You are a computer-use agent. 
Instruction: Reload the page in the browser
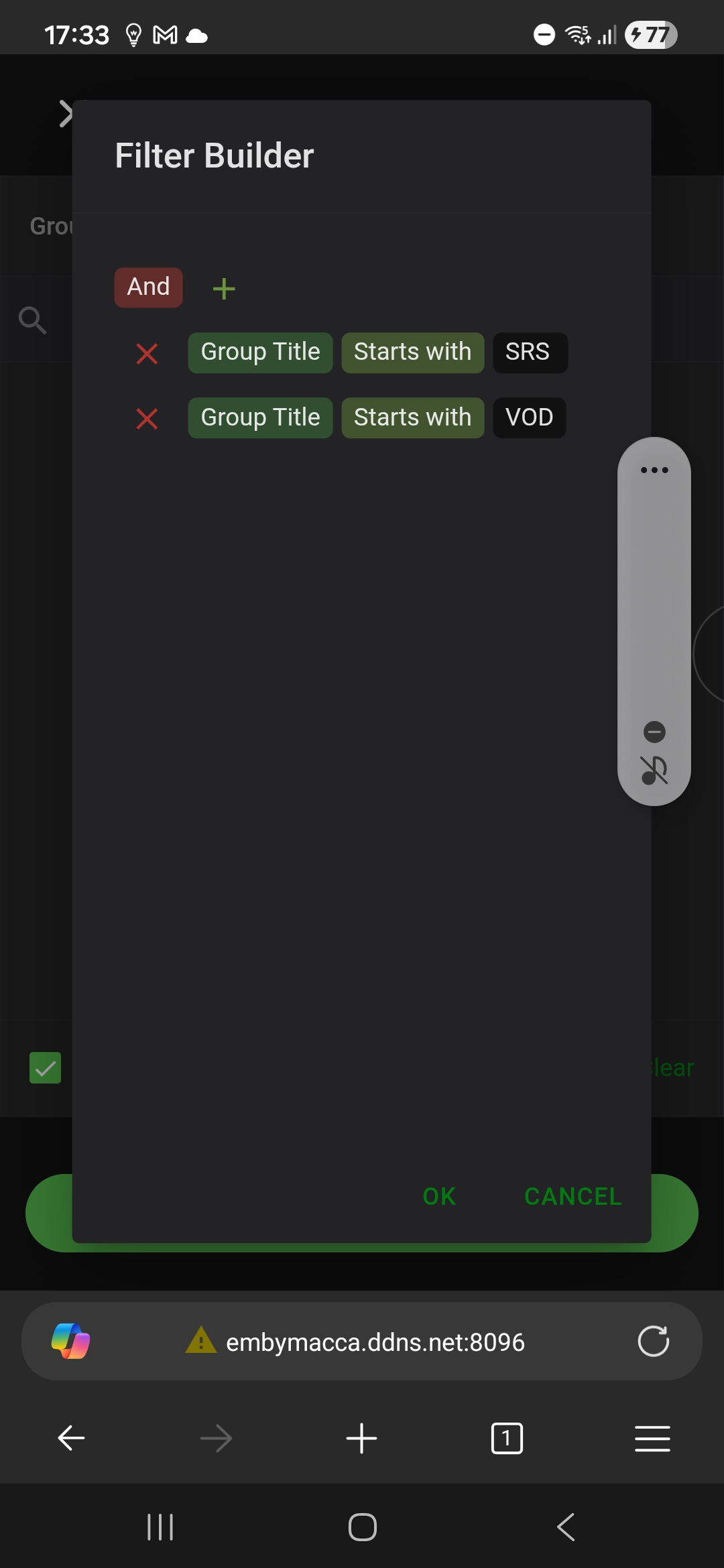pos(653,1342)
